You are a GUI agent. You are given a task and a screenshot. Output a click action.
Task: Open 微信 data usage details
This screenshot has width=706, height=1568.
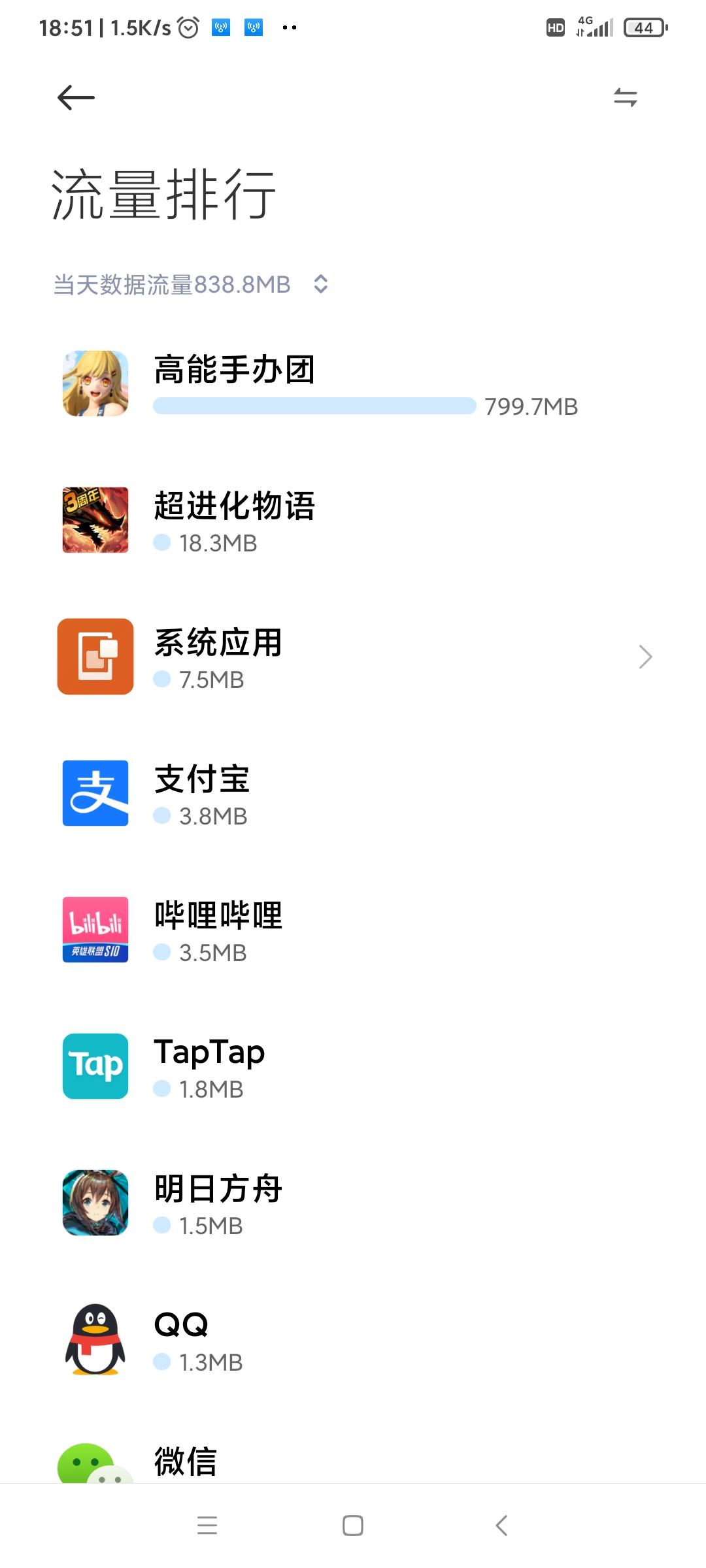click(353, 1462)
